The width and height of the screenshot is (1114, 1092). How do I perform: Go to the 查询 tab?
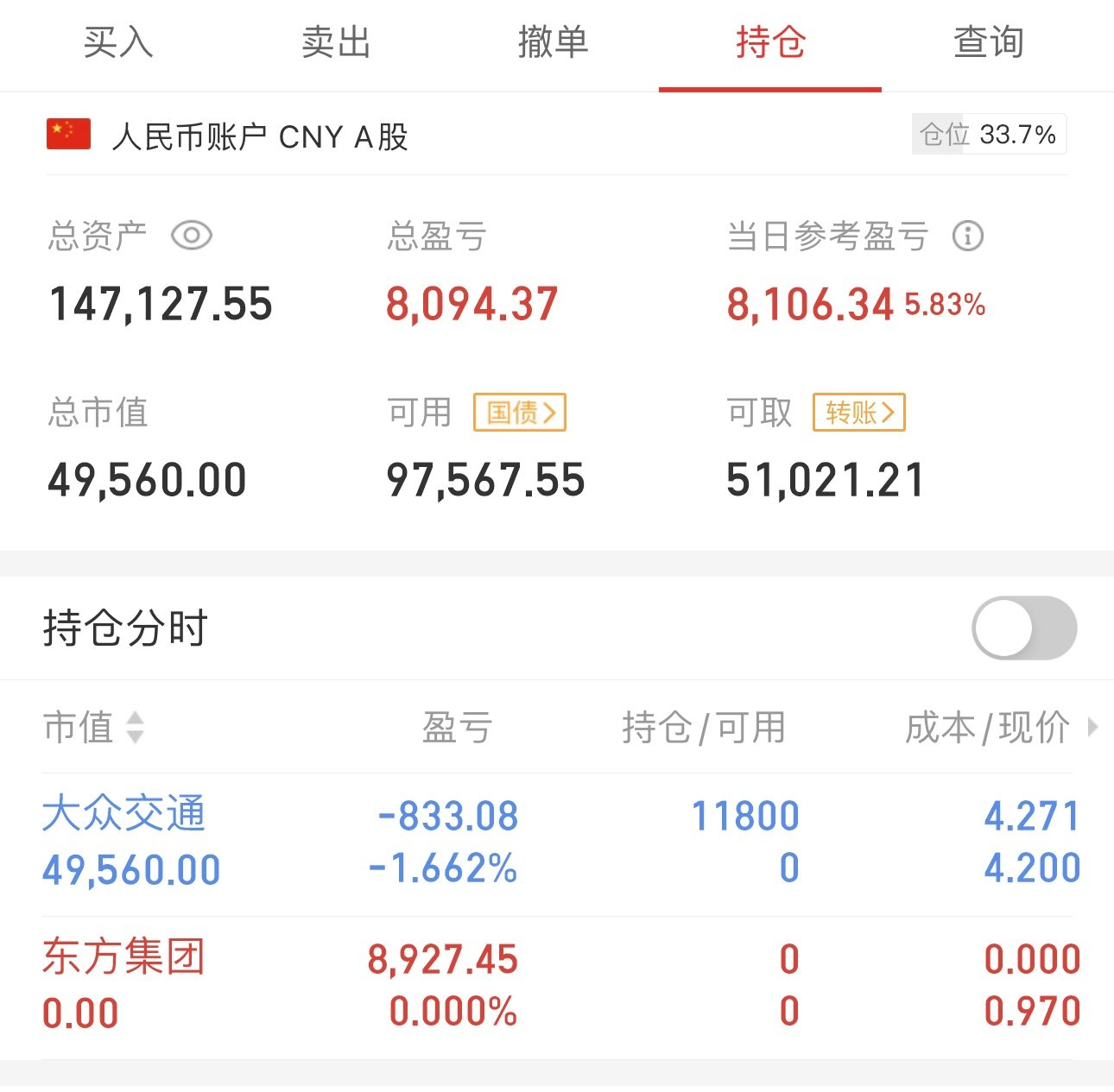tap(988, 43)
